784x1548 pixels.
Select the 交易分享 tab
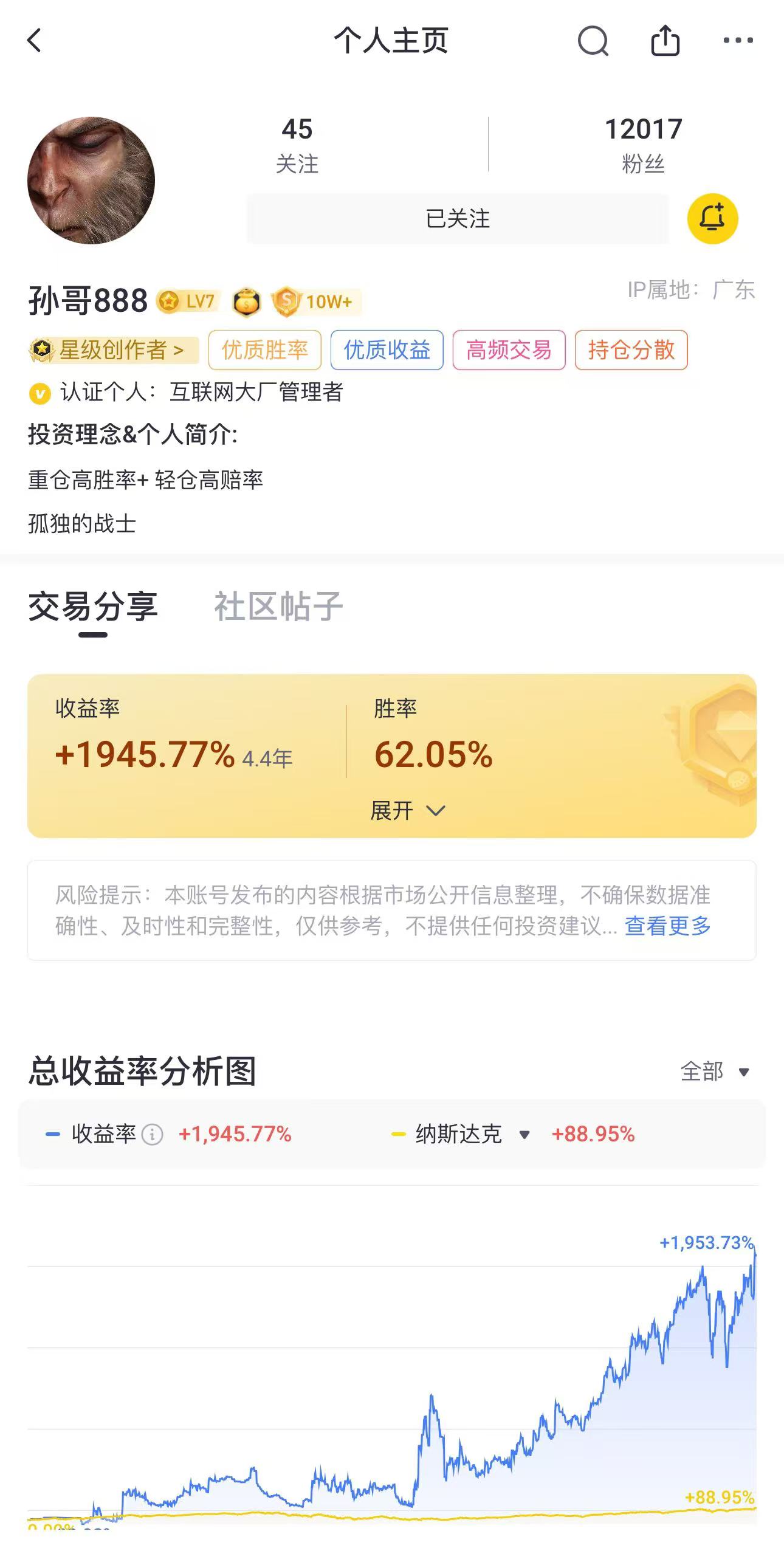pos(93,607)
